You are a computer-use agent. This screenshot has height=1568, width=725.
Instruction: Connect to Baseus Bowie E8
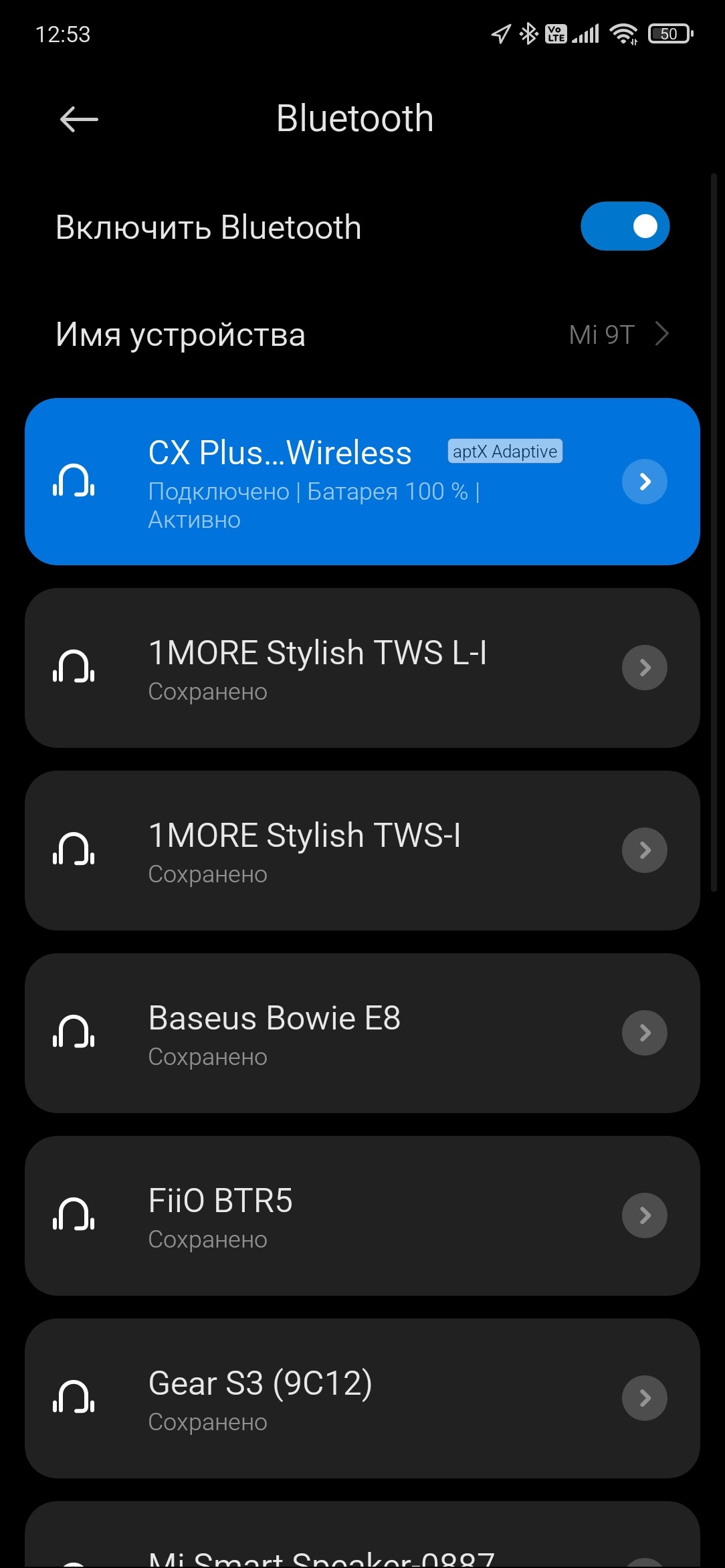pyautogui.click(x=321, y=1033)
